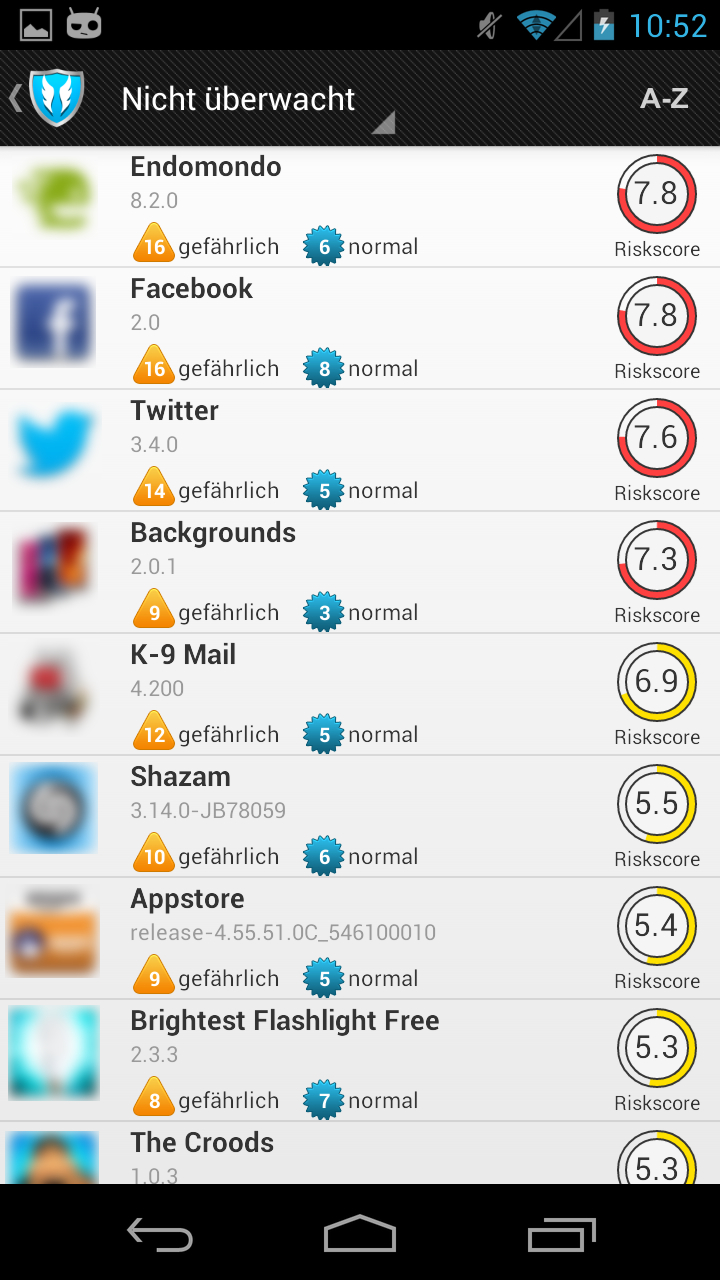Image resolution: width=720 pixels, height=1280 pixels.
Task: Open the Endomondo app details
Action: click(x=360, y=207)
